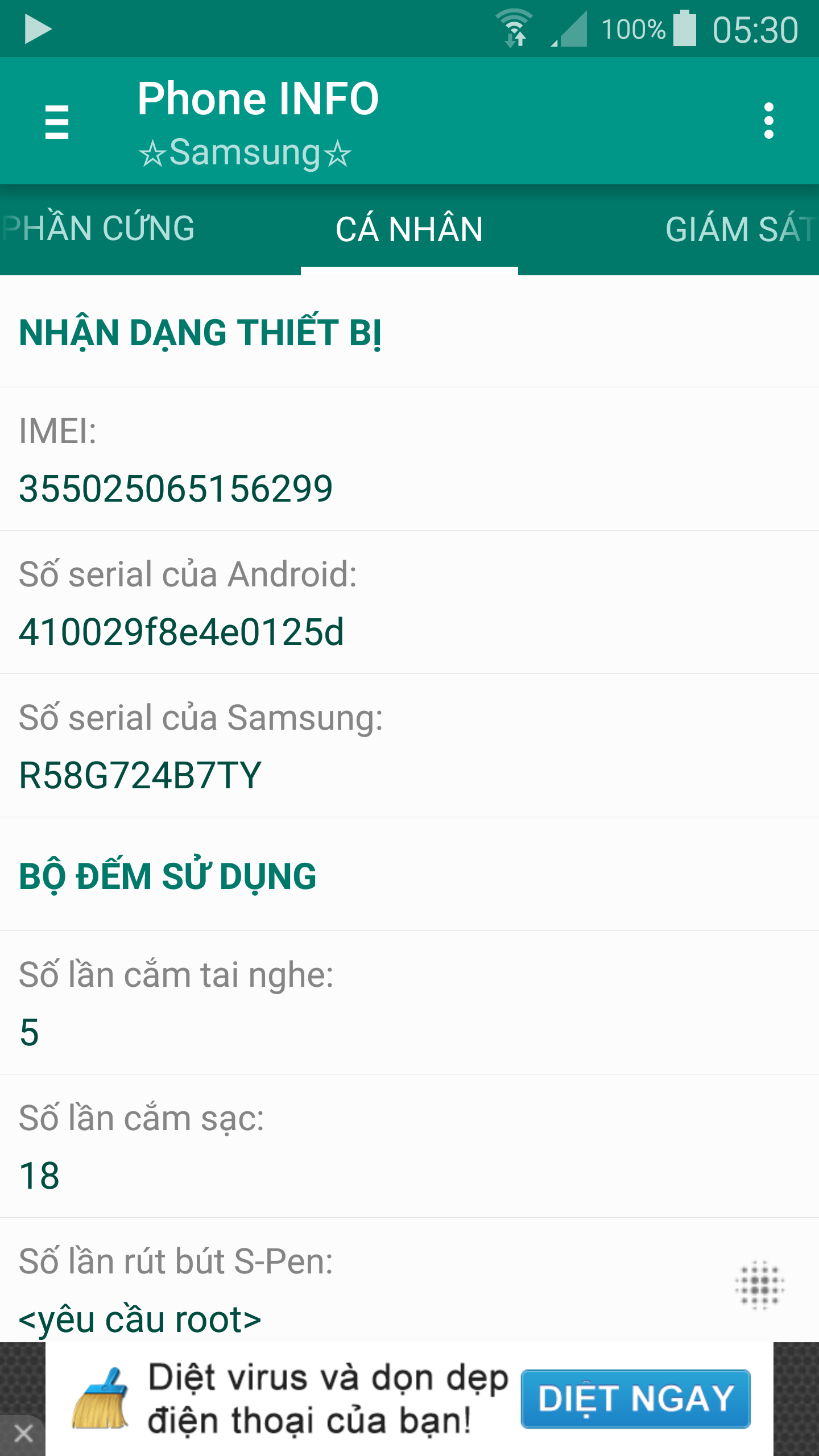Switch to the GIÁM SÁT tab
The height and width of the screenshot is (1456, 819).
click(x=739, y=230)
